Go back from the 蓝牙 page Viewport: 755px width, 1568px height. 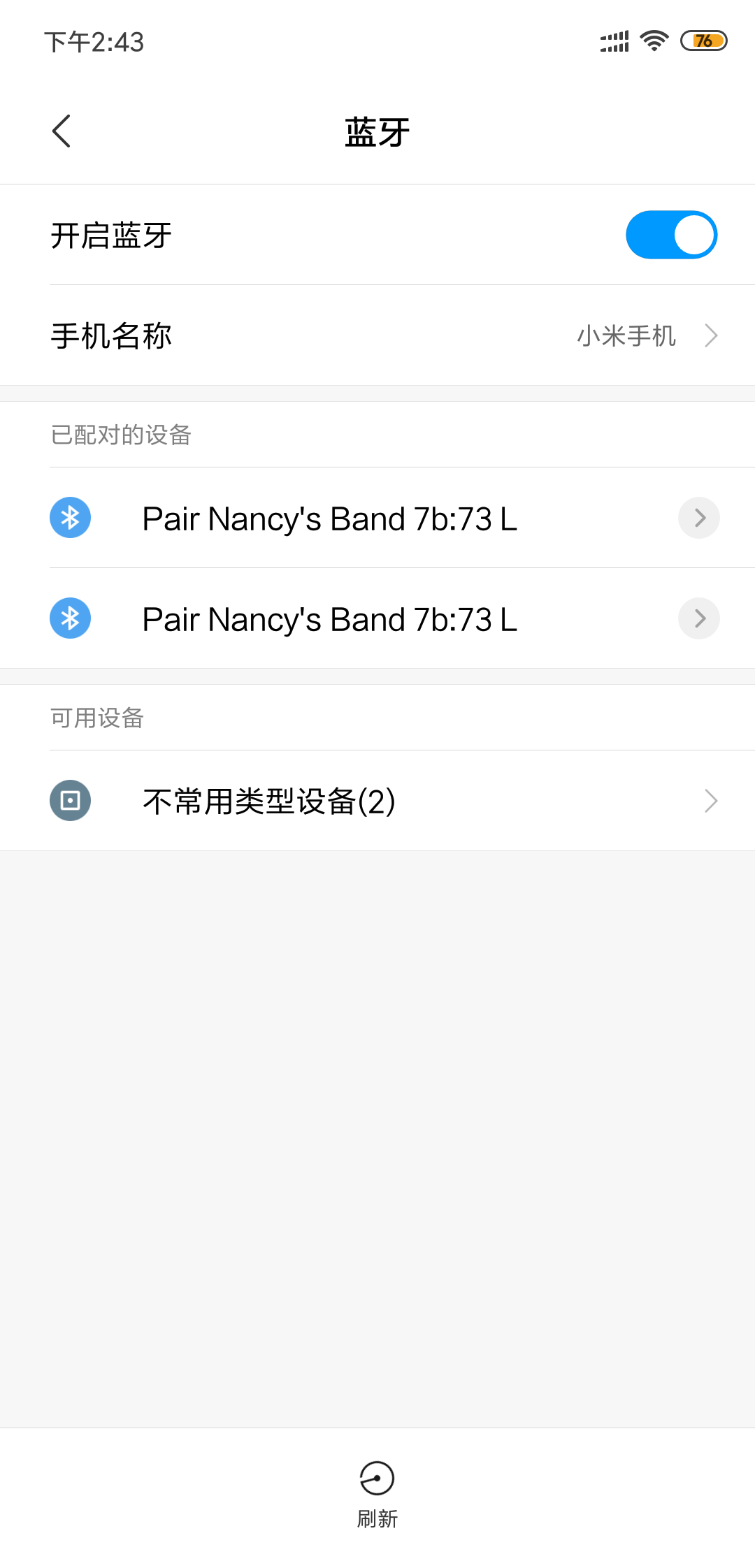[x=62, y=131]
